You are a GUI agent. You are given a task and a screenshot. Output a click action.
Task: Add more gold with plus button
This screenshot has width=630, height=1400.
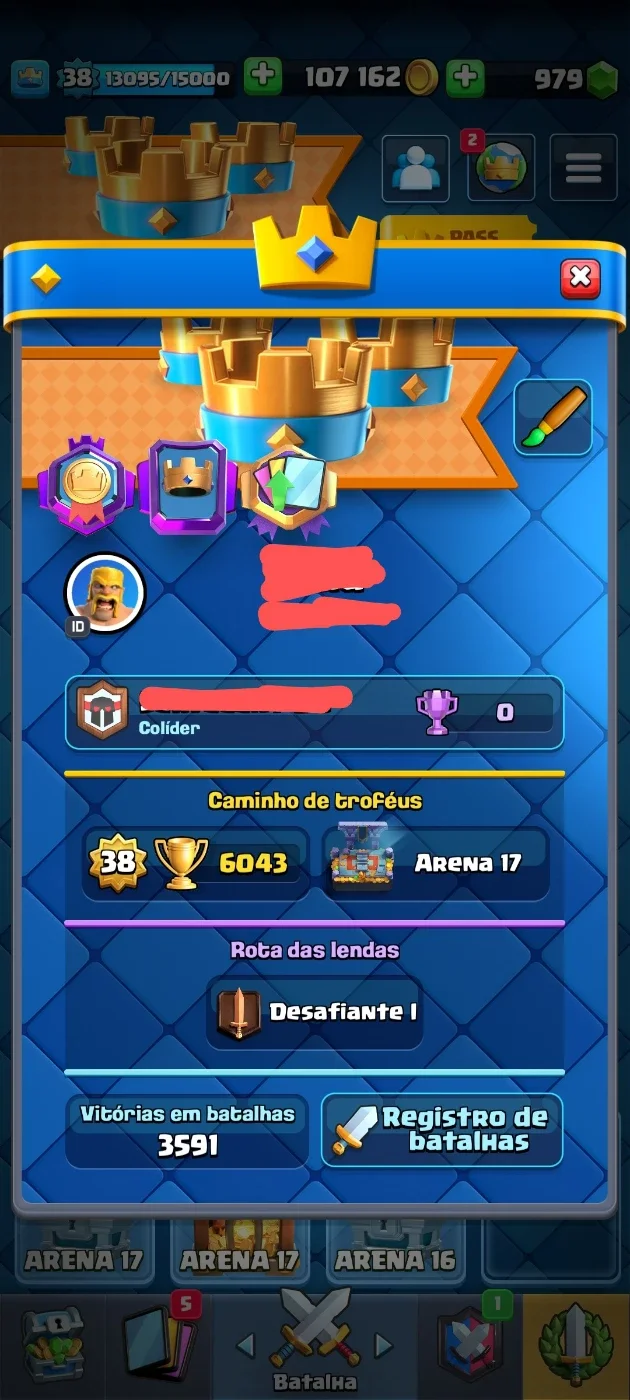pos(464,78)
